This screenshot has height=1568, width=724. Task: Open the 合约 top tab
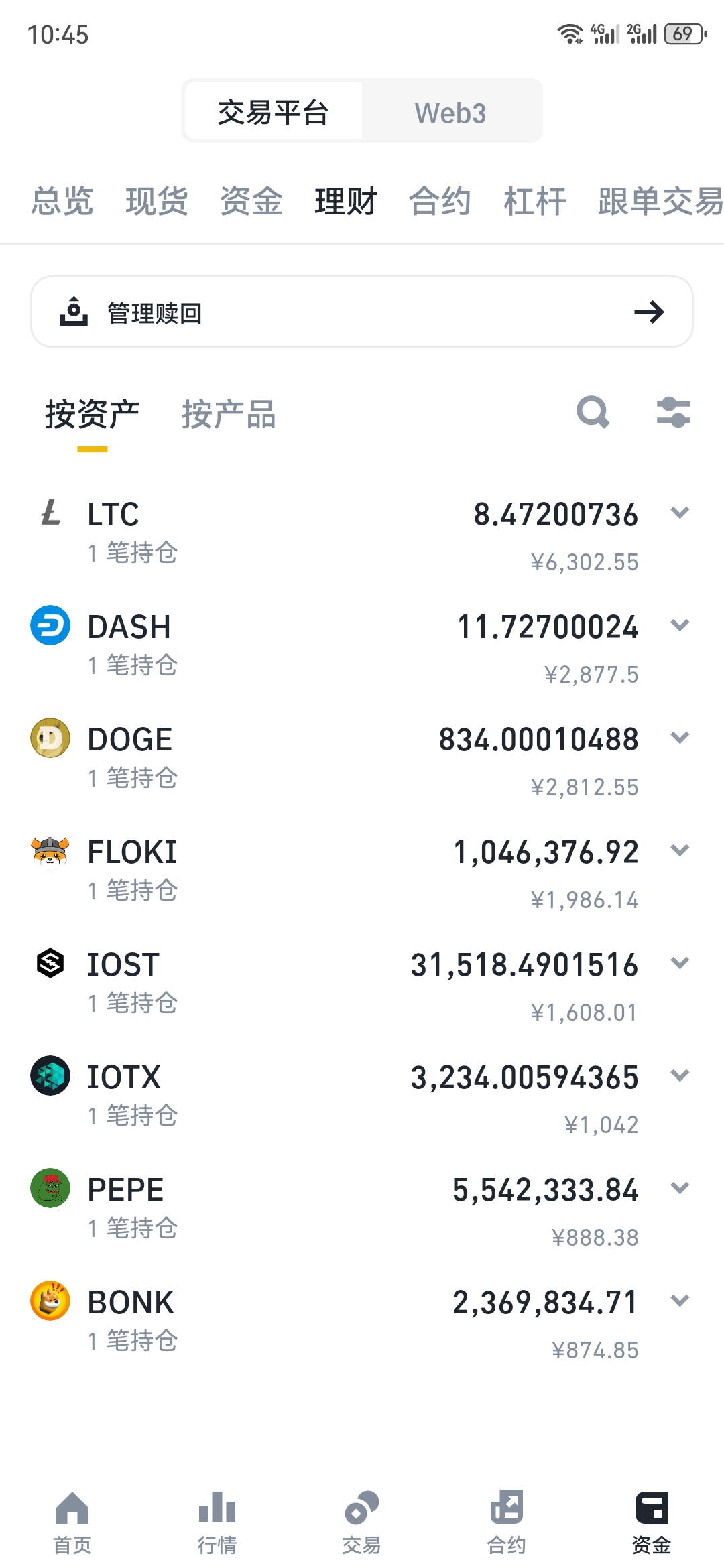point(440,201)
